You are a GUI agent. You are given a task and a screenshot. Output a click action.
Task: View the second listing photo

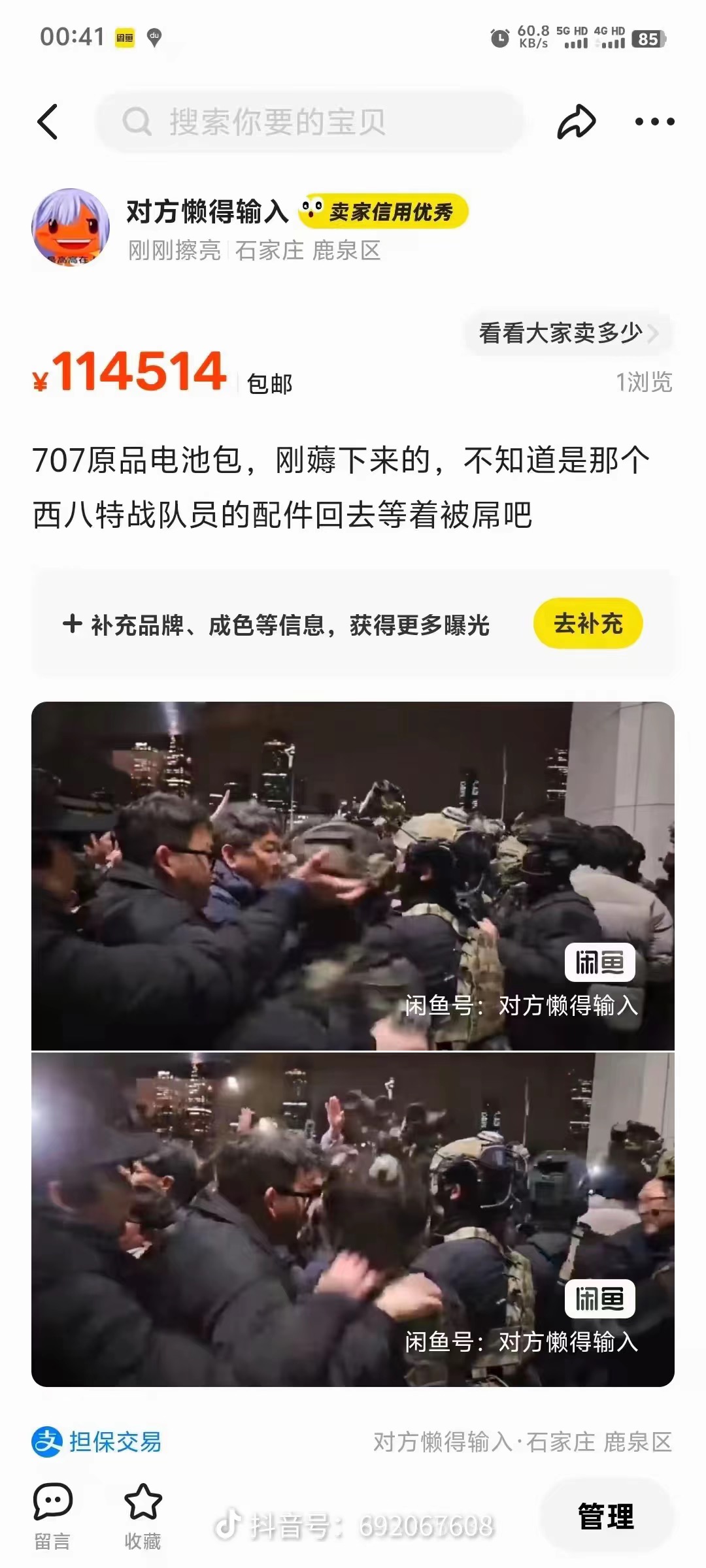[353, 1218]
